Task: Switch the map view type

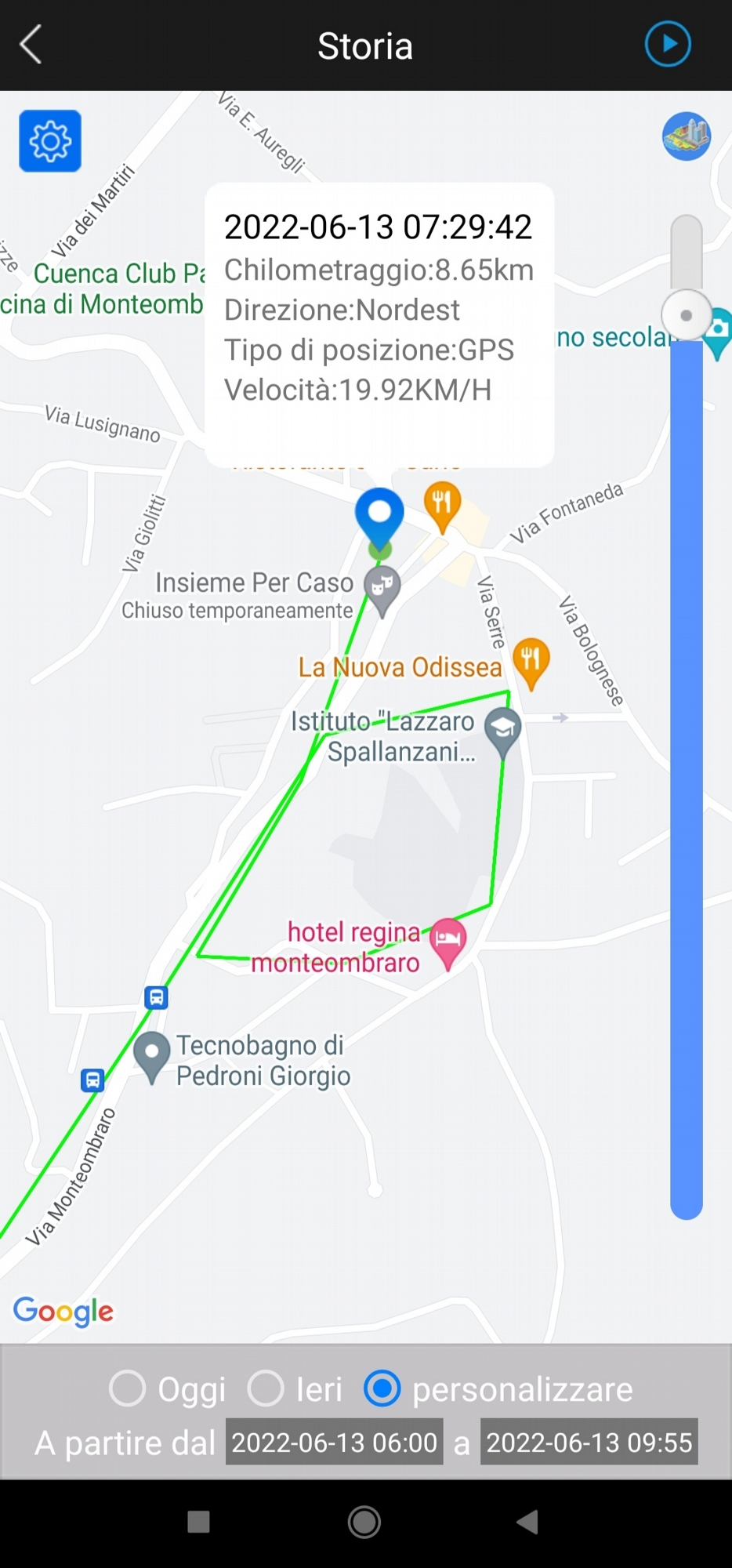Action: 686,136
